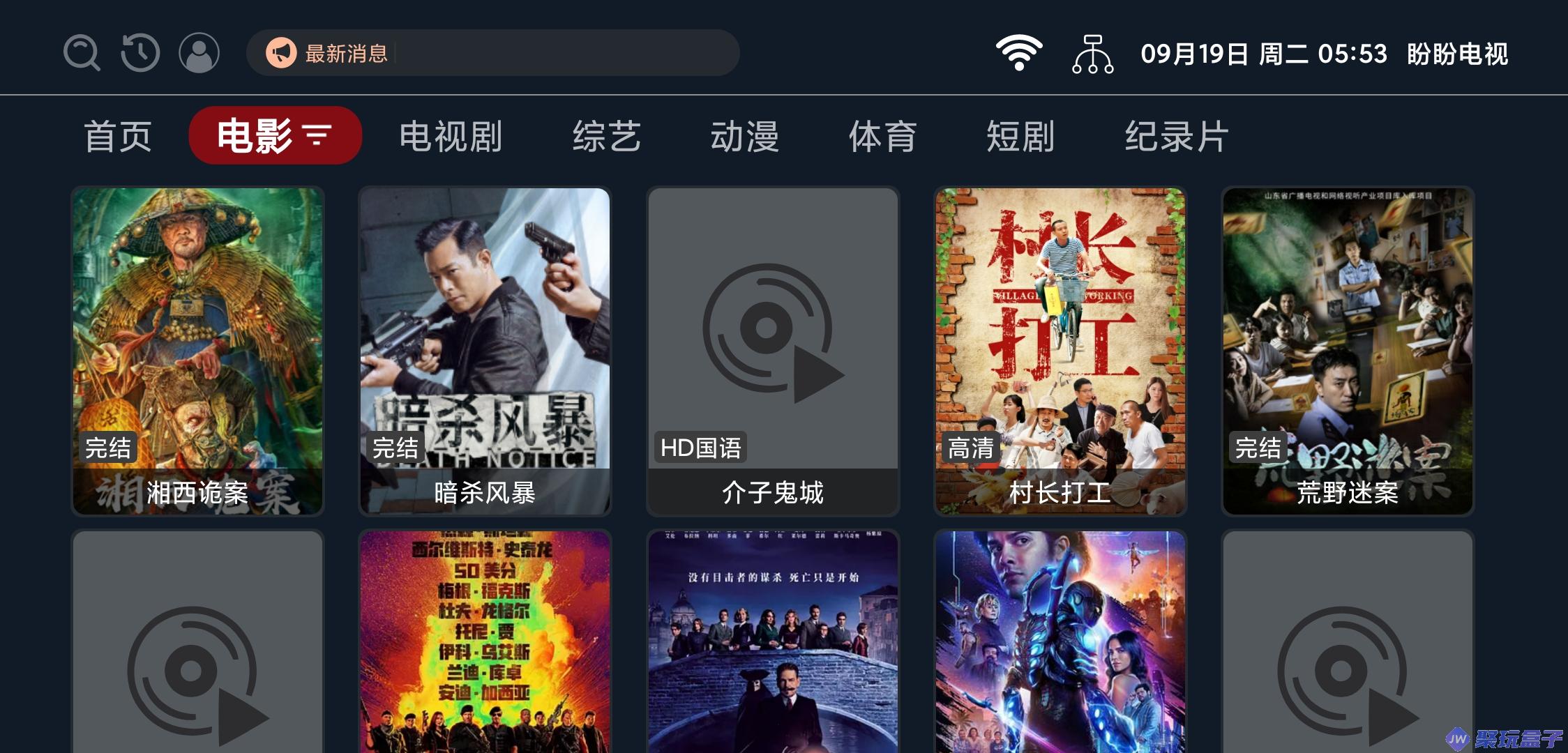The width and height of the screenshot is (1568, 753).
Task: Open the movie 湘西诡案
Action: (197, 351)
